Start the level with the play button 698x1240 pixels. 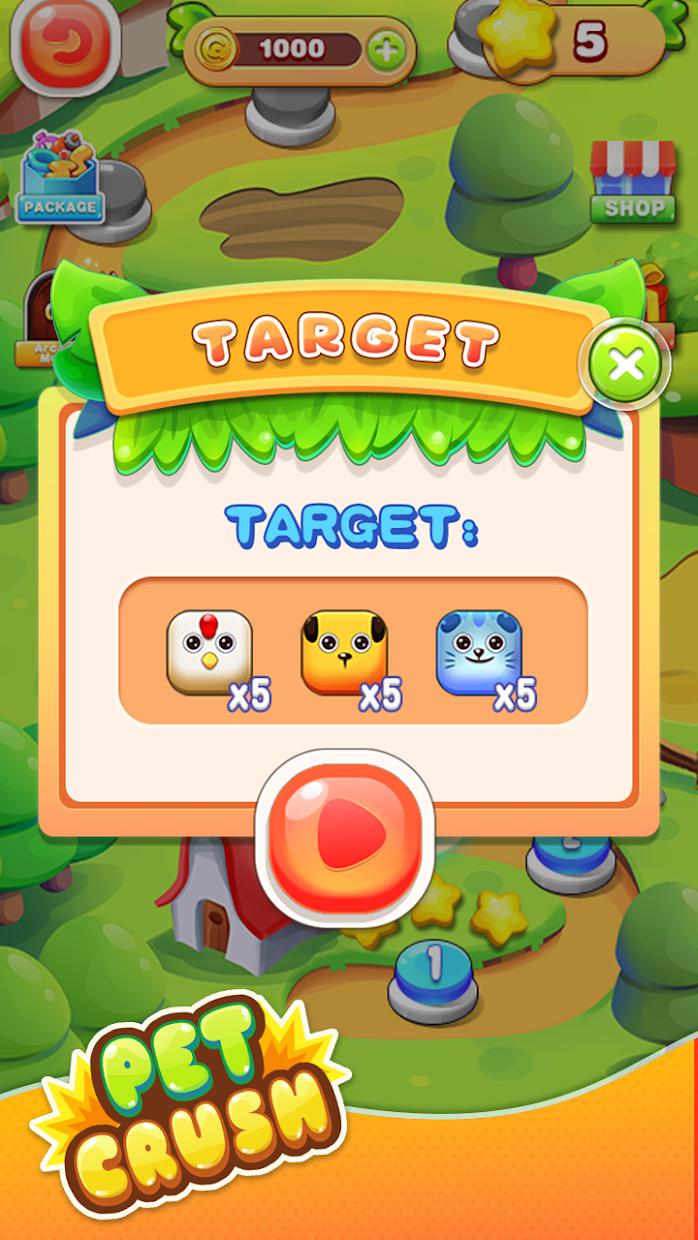coord(346,833)
